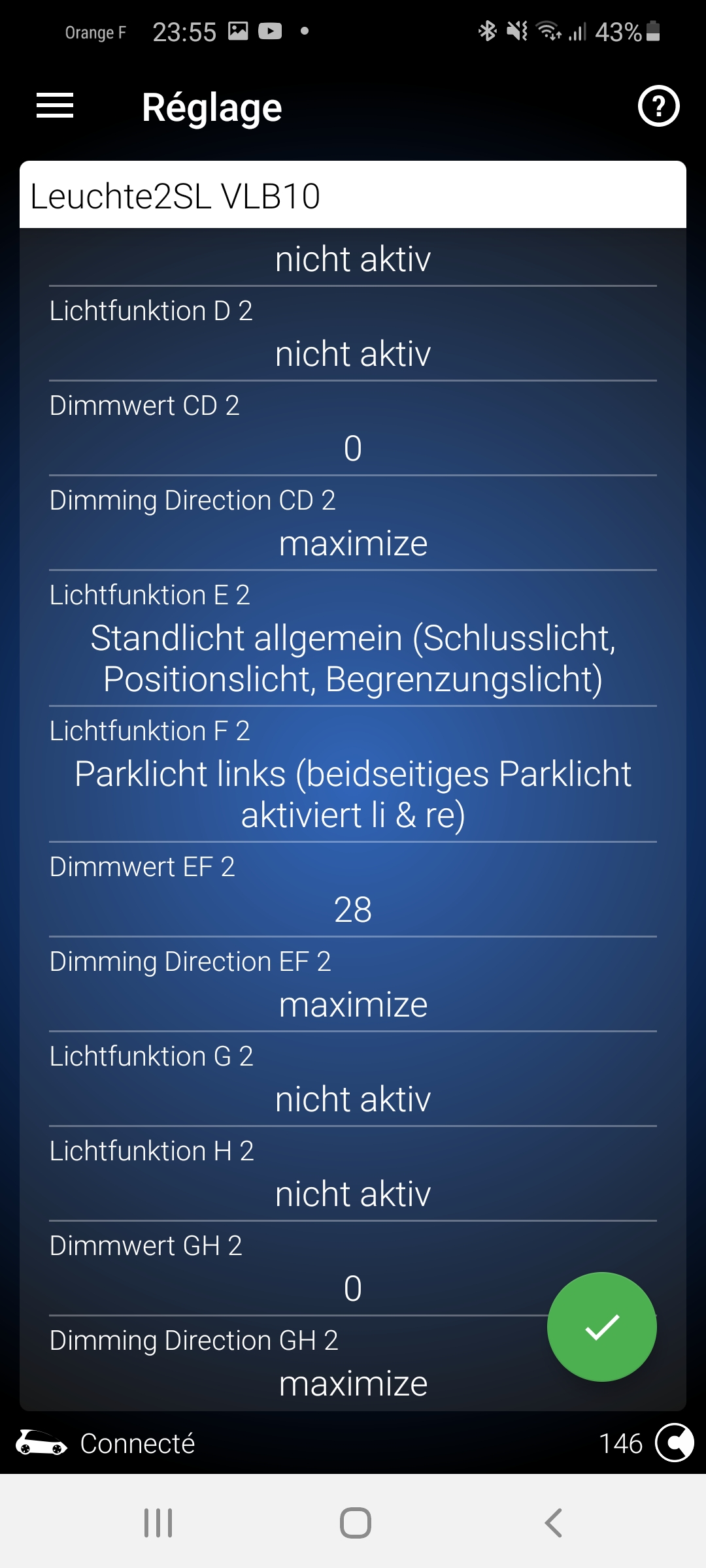Go back using the system back button
The image size is (706, 1568).
(553, 1523)
